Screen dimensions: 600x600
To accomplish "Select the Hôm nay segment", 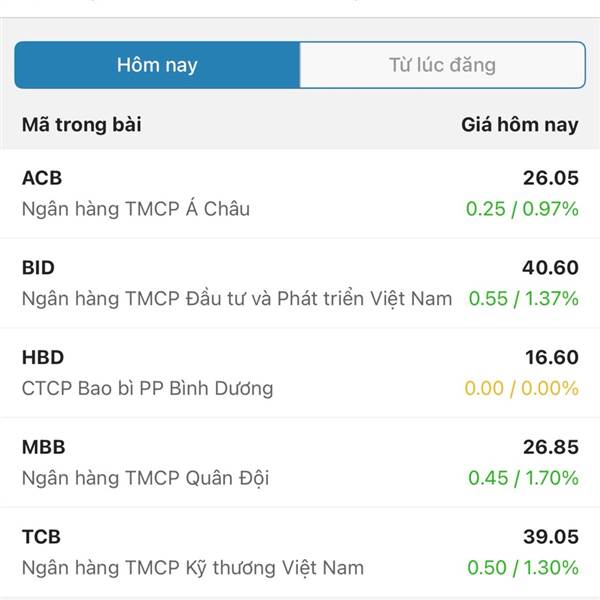I will (x=157, y=66).
